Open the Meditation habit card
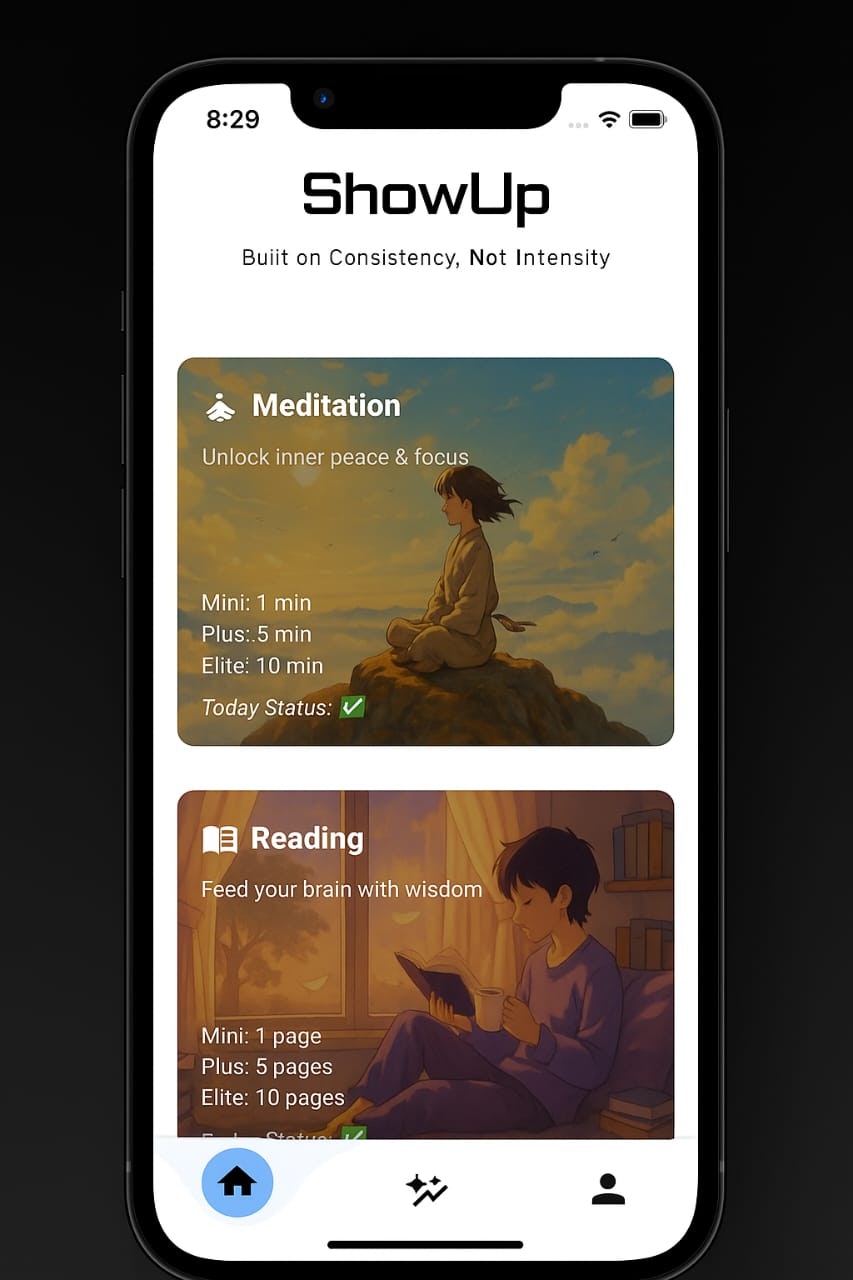Screen dimensions: 853x1280 [425, 551]
